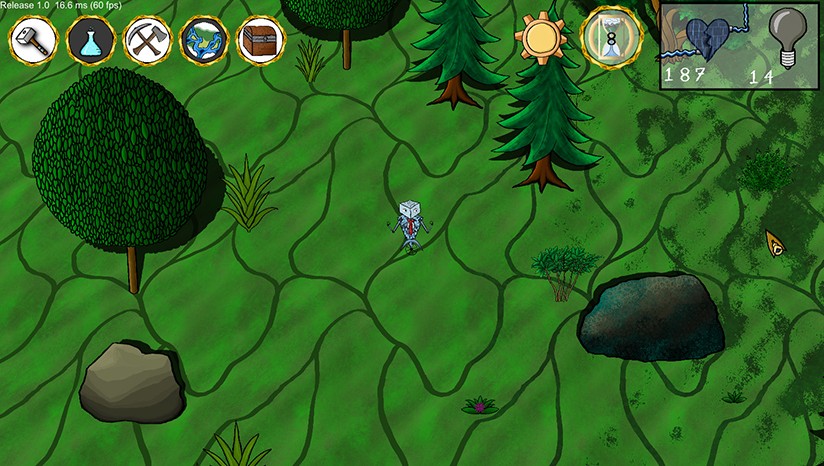The height and width of the screenshot is (466, 824).
Task: Open the hammer build menu
Action: click(x=33, y=41)
